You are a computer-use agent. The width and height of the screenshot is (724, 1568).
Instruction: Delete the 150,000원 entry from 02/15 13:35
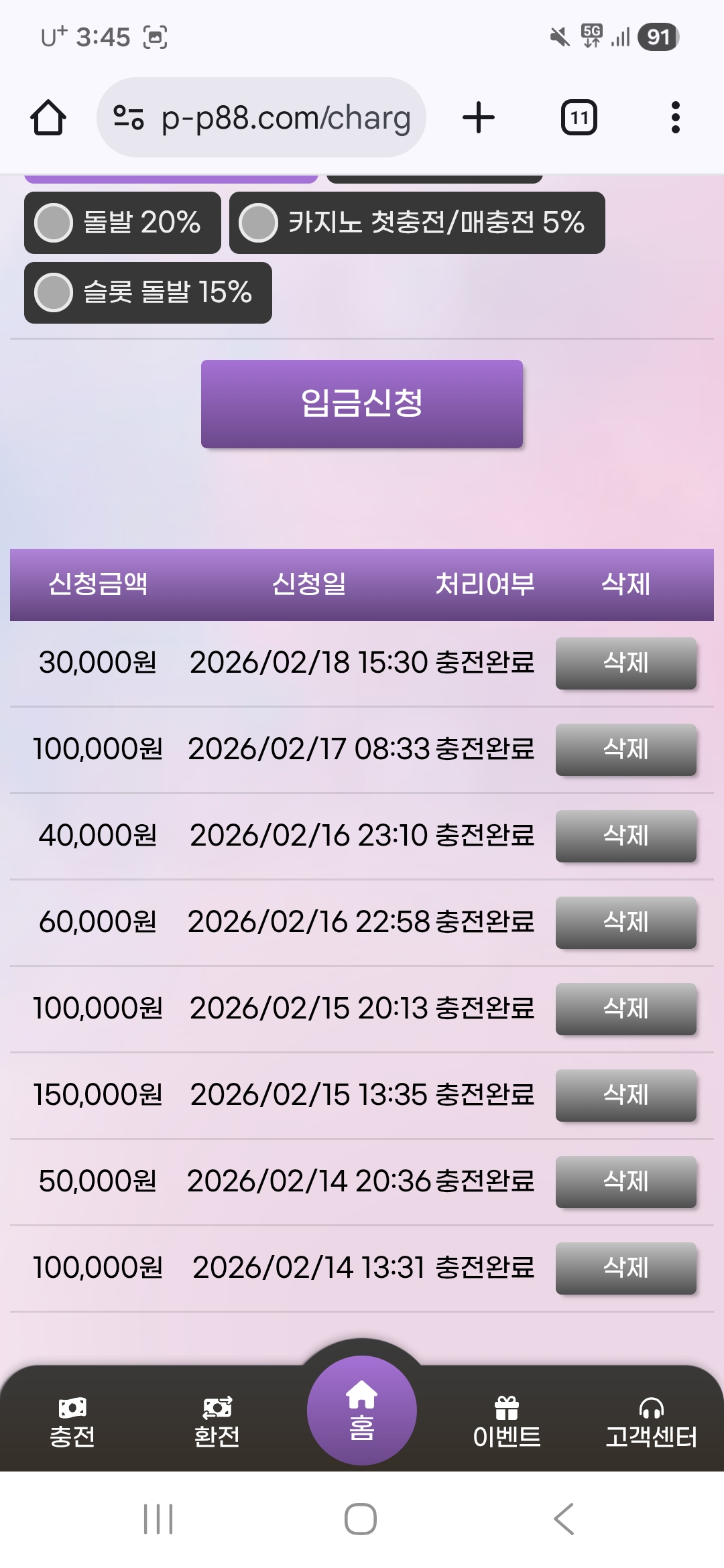click(625, 1095)
